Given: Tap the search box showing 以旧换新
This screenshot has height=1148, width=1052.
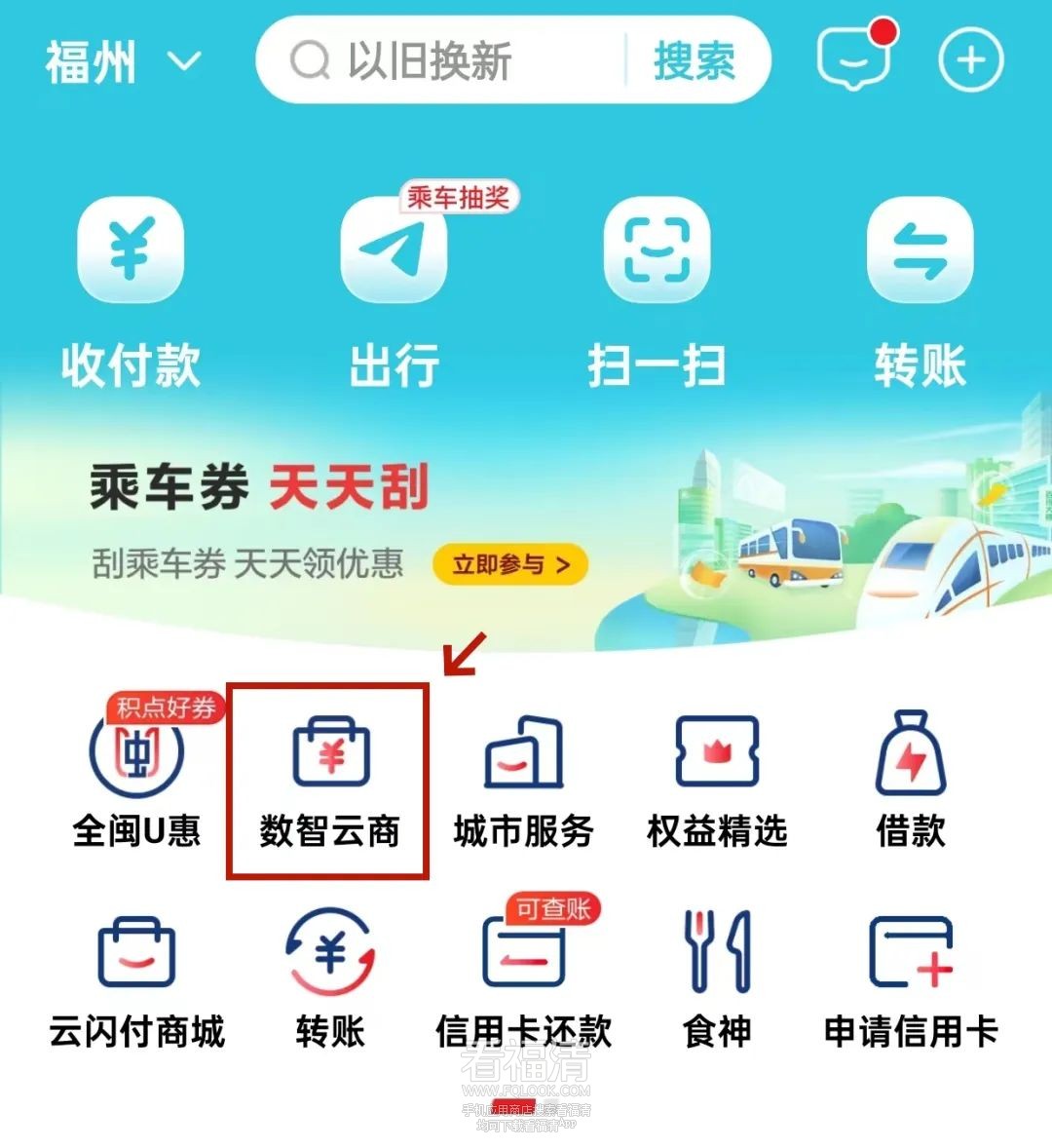Looking at the screenshot, I should pos(438,61).
